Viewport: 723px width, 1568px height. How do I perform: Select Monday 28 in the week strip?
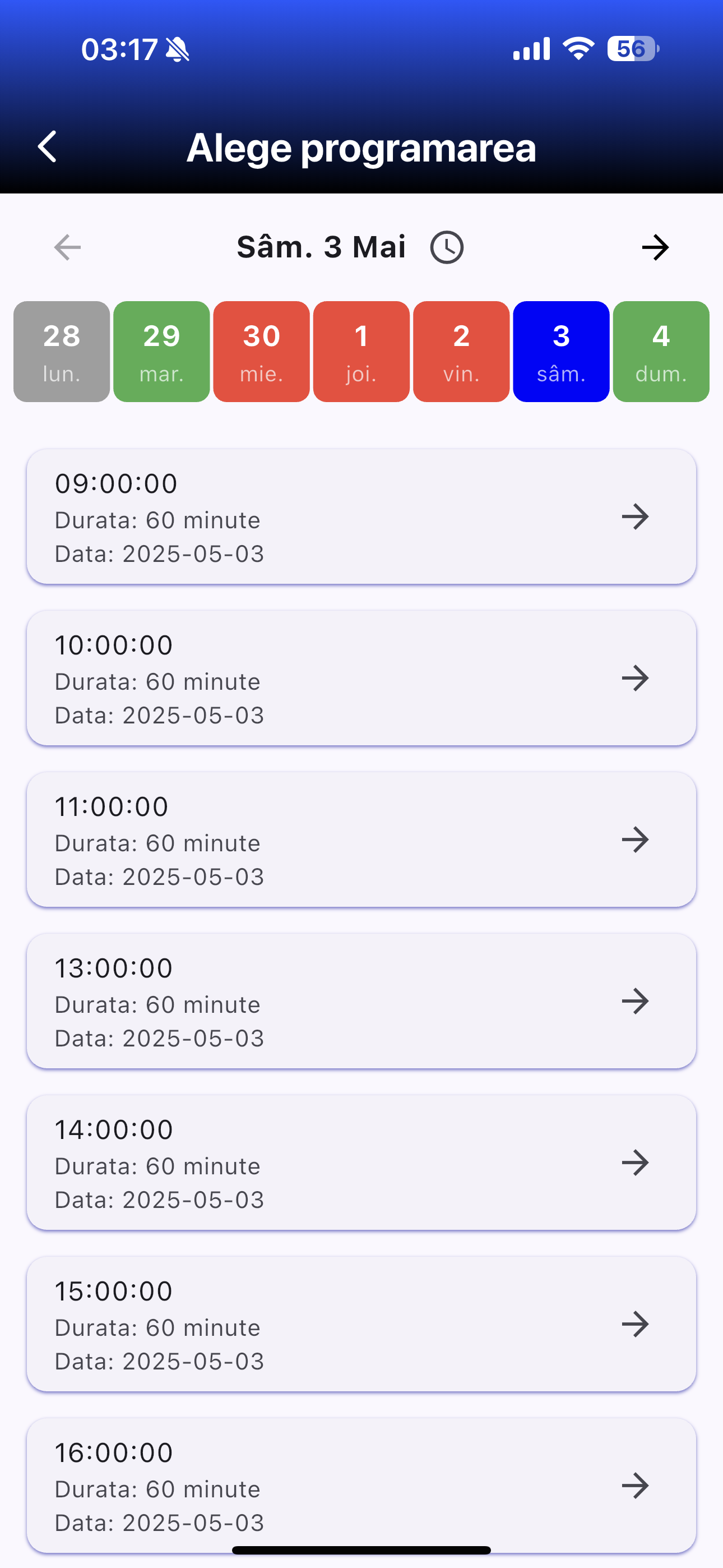(62, 352)
